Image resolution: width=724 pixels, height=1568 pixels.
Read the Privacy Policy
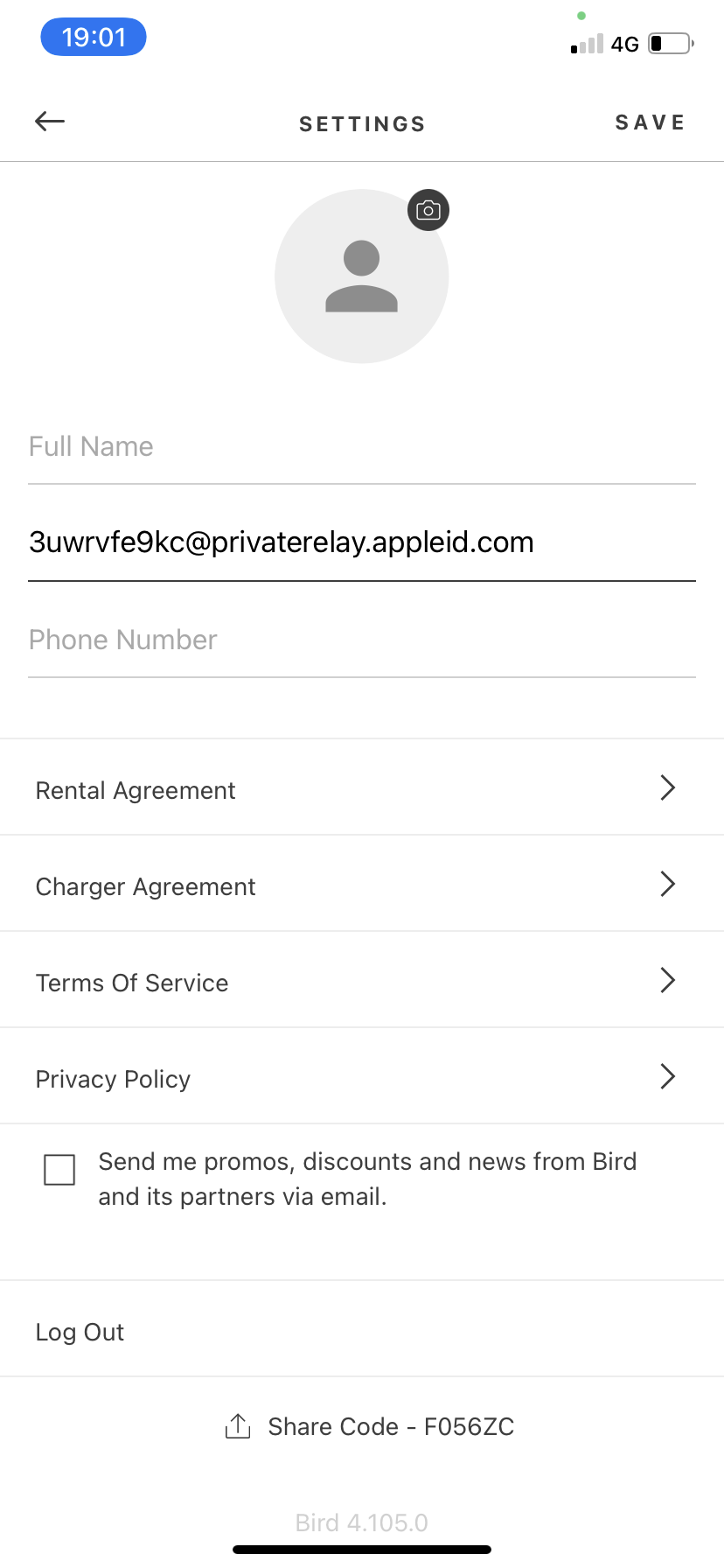(x=361, y=1078)
